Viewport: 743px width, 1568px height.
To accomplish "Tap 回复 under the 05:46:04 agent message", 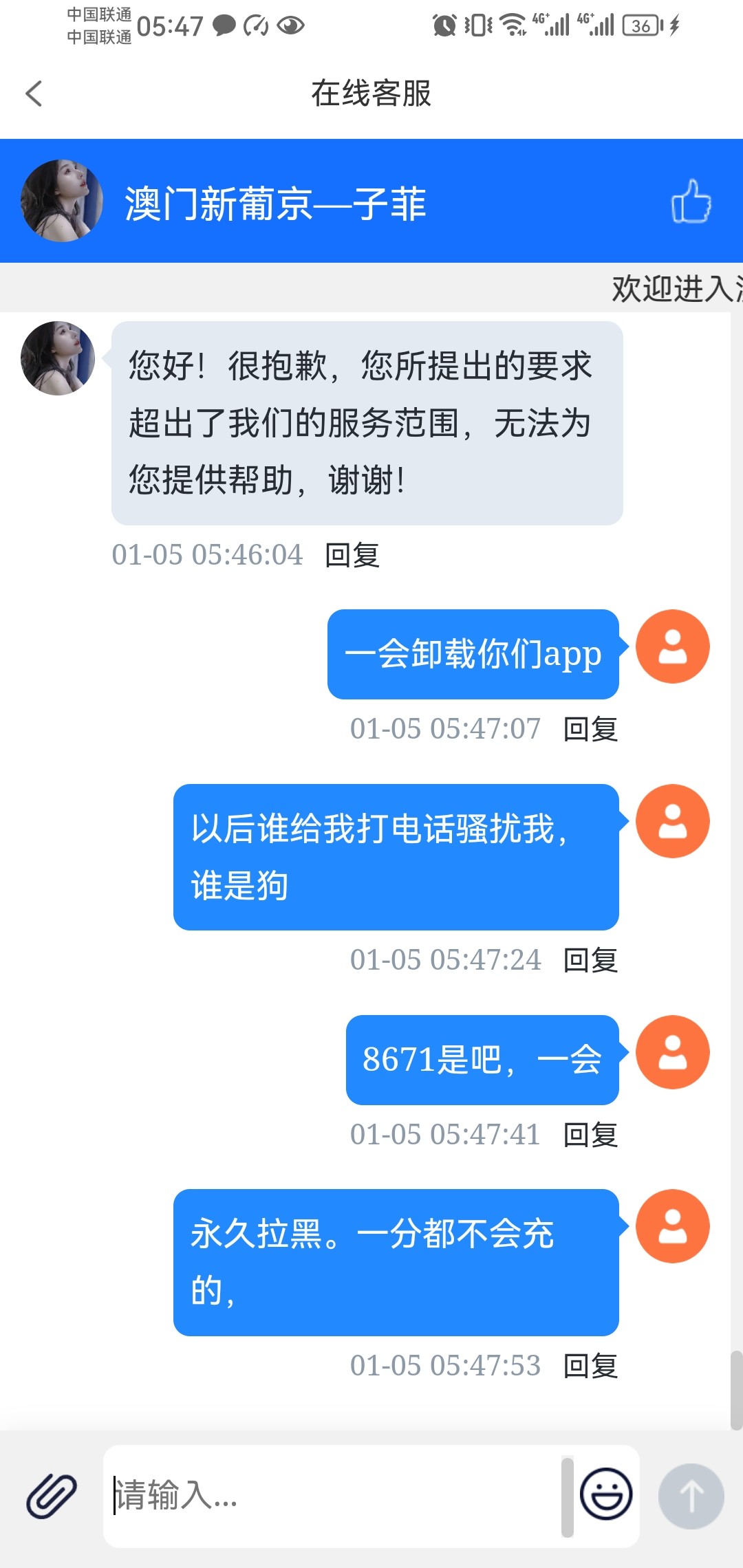I will pyautogui.click(x=352, y=555).
